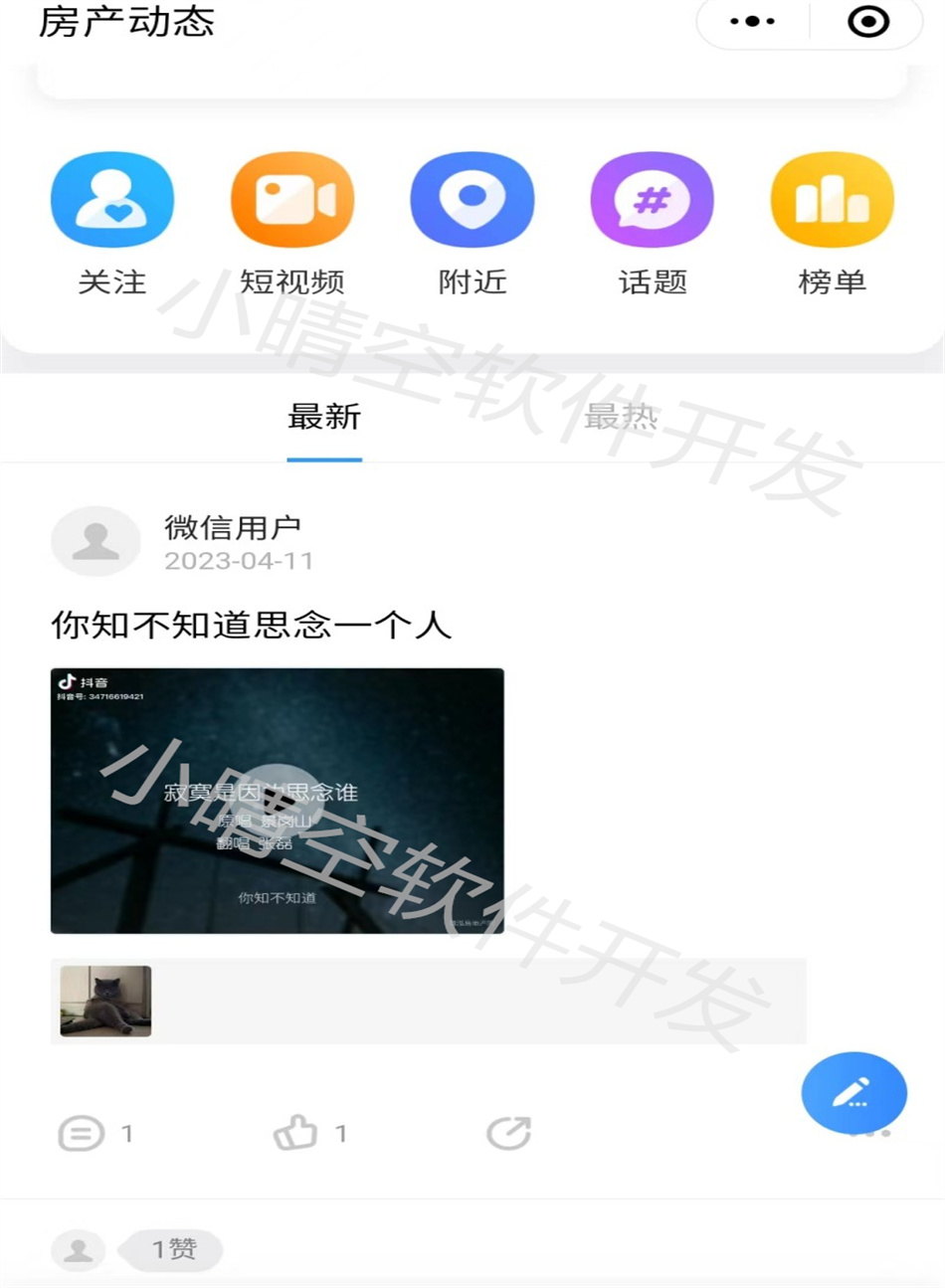Switch to the 最新 tab

coord(324,417)
